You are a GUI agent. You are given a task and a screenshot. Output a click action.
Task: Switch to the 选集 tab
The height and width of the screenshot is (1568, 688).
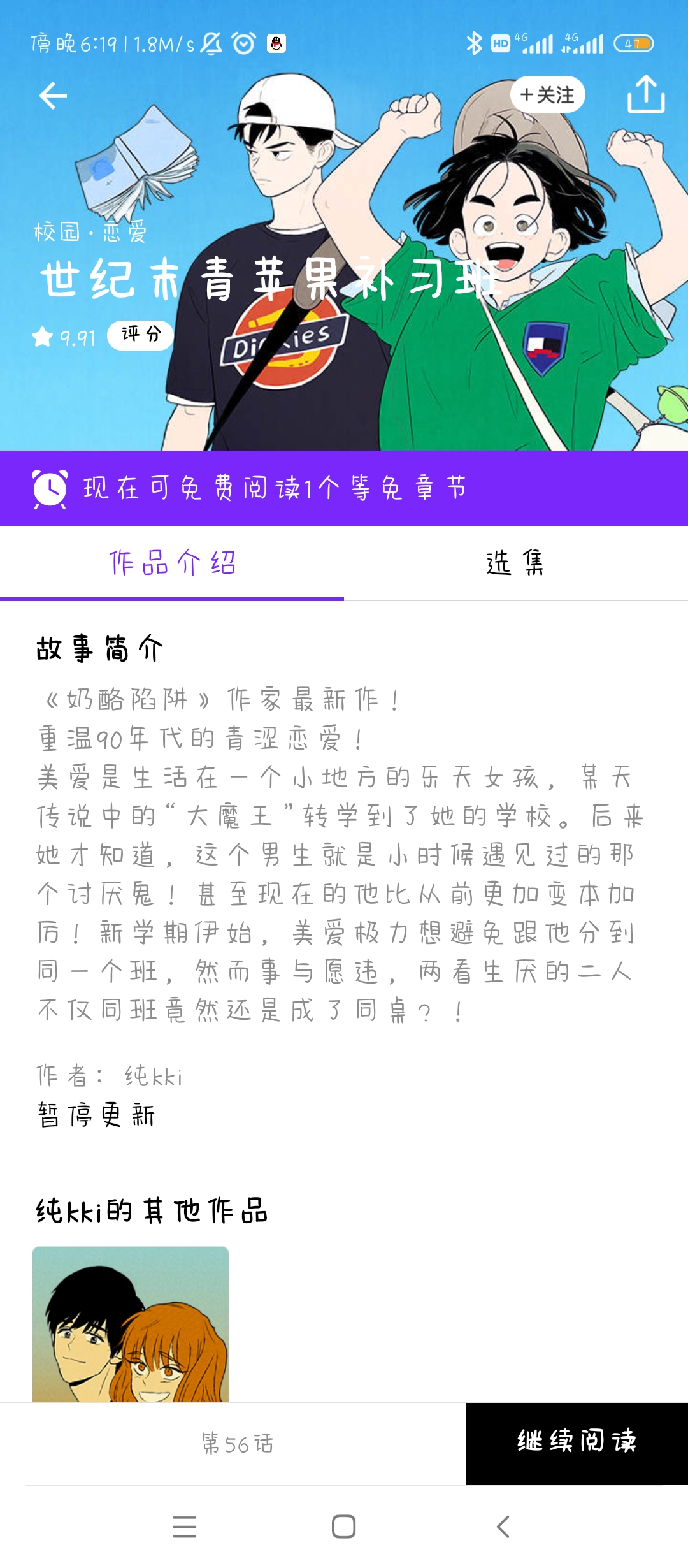coord(515,563)
